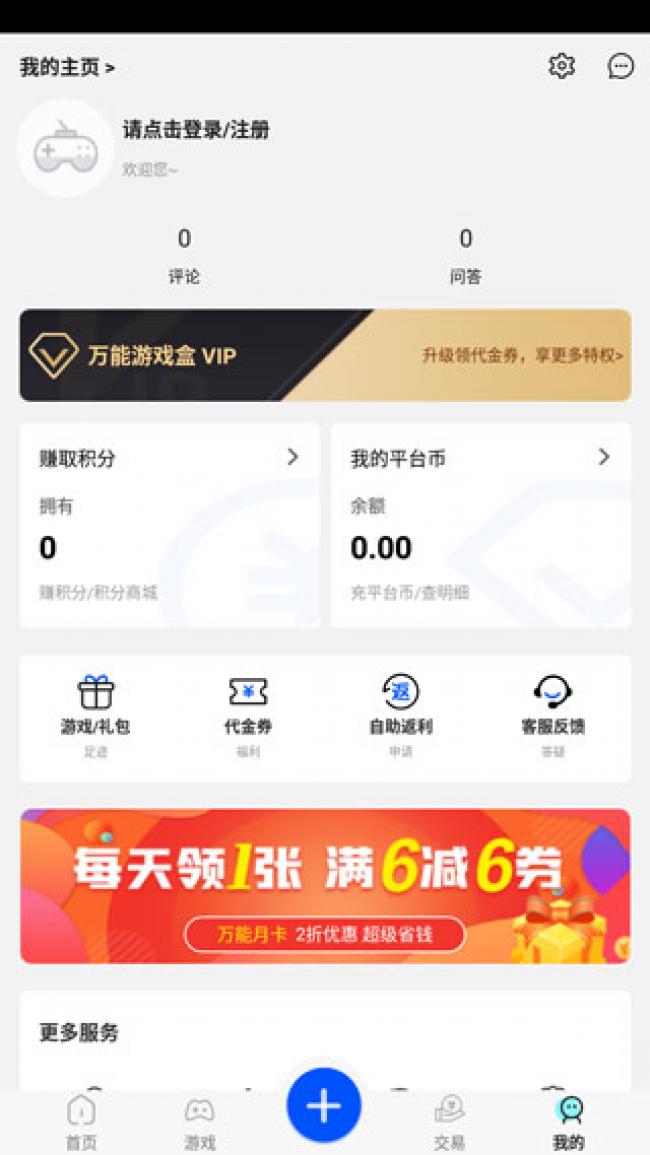Open the 每天领1张 coupon banner
Screen dimensions: 650x1155
coord(325,886)
